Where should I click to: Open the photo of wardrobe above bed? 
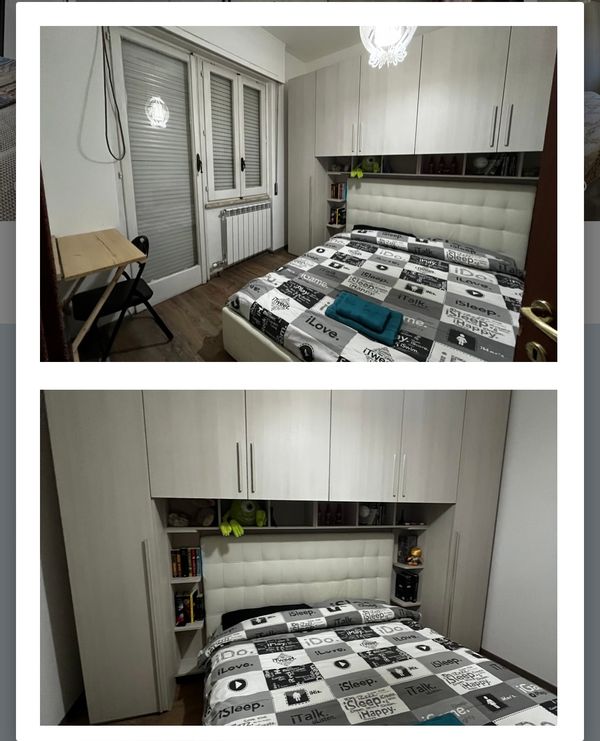(x=298, y=557)
